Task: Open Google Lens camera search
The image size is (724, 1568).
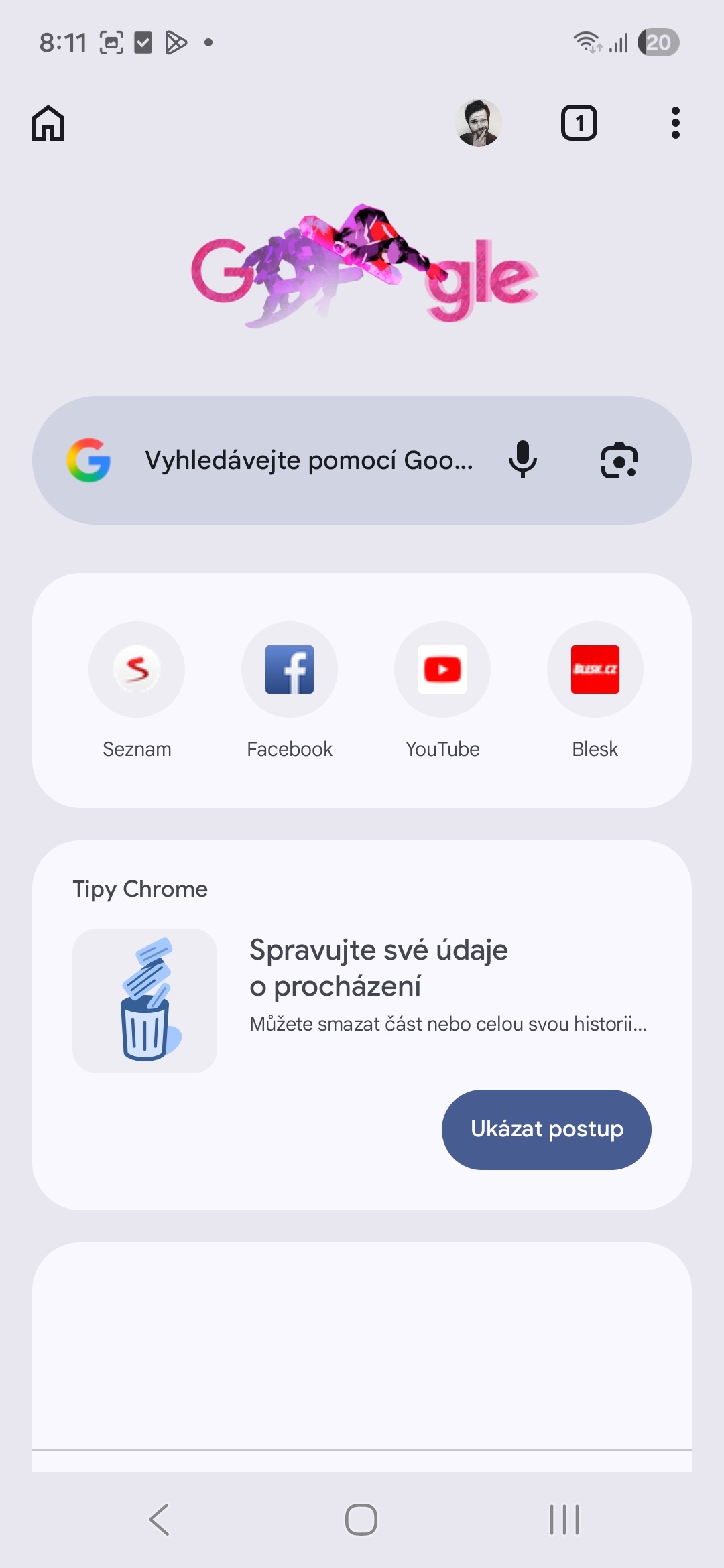Action: coord(619,460)
